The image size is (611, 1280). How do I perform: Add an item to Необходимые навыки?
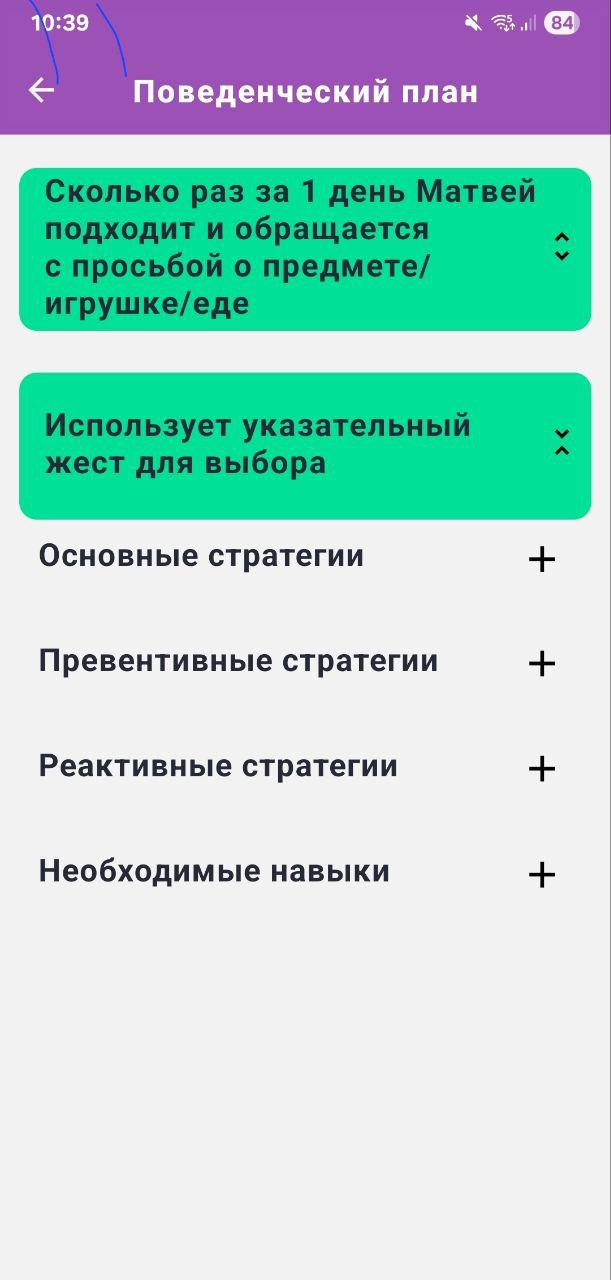541,875
